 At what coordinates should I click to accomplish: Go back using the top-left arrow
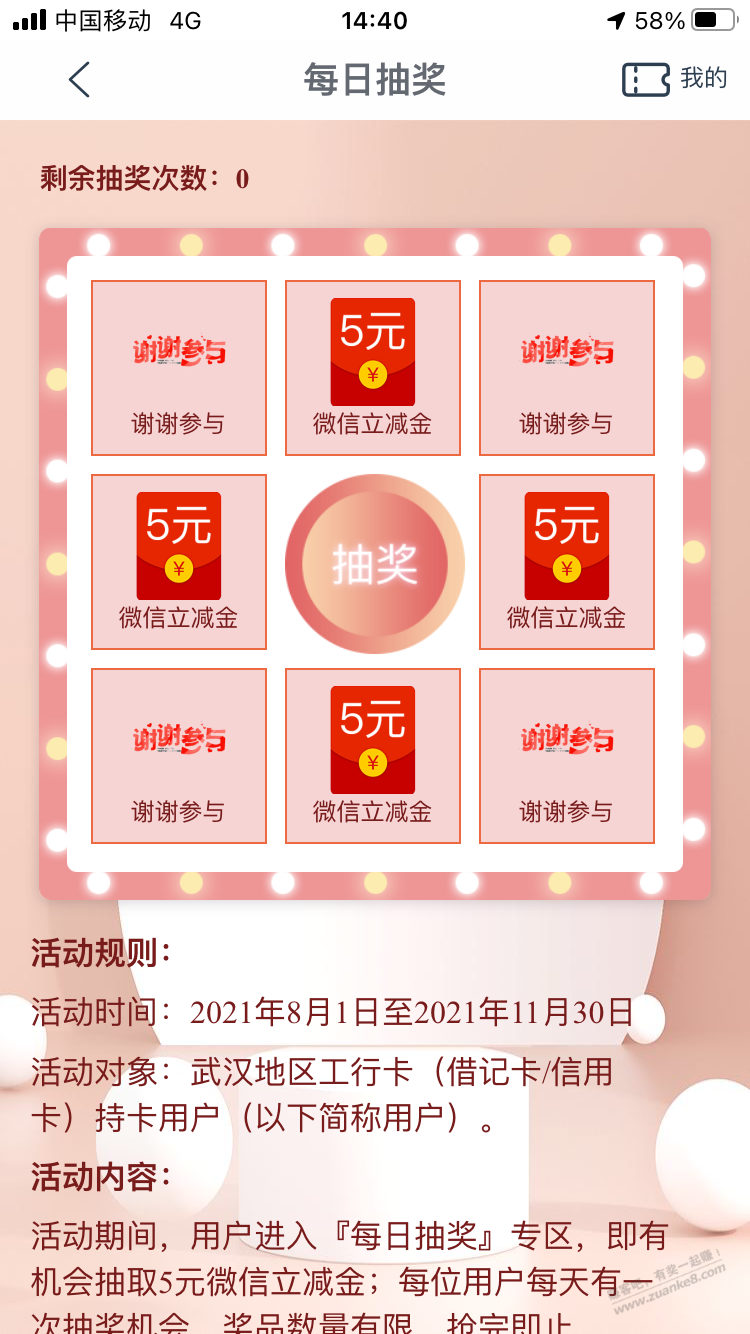[x=79, y=79]
